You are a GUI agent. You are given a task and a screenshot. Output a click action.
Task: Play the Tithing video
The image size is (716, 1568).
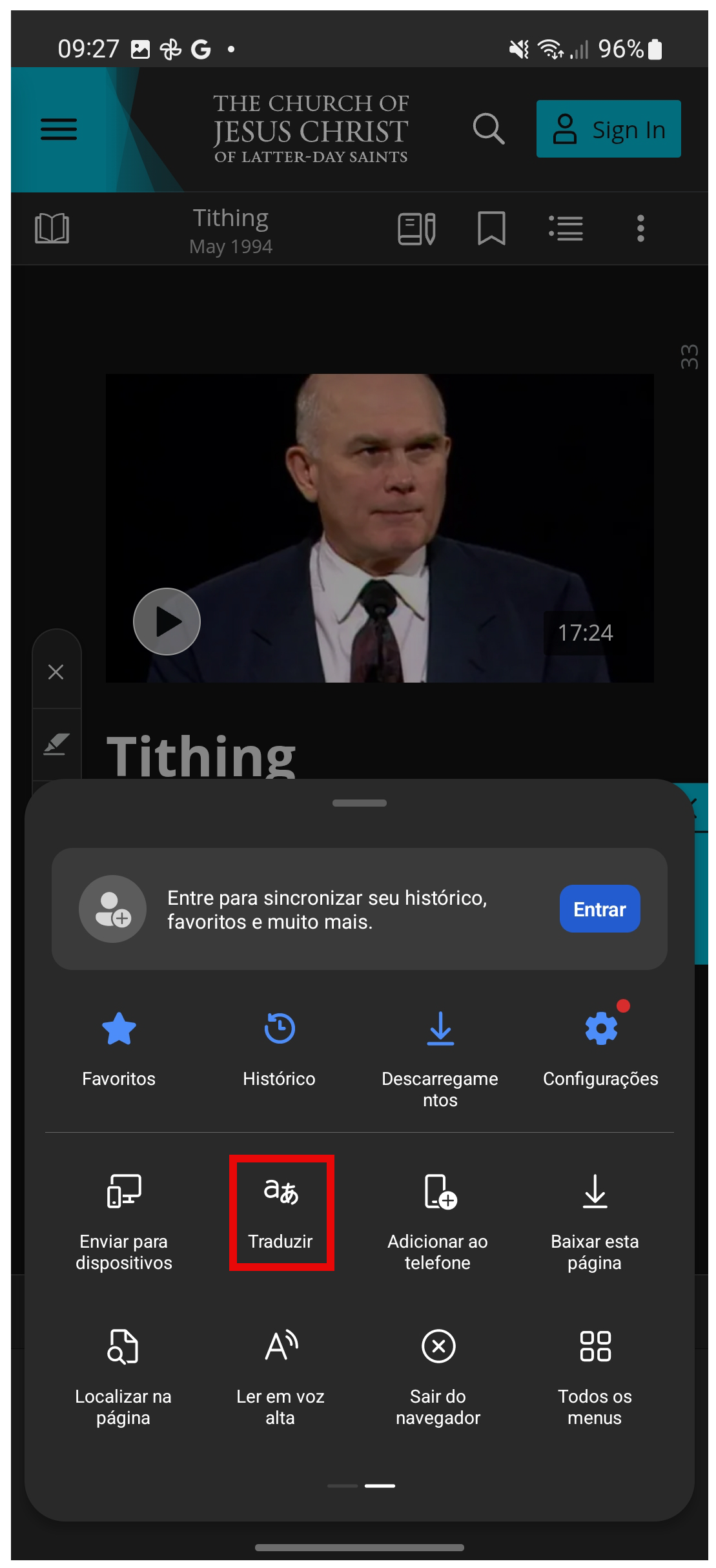point(167,621)
